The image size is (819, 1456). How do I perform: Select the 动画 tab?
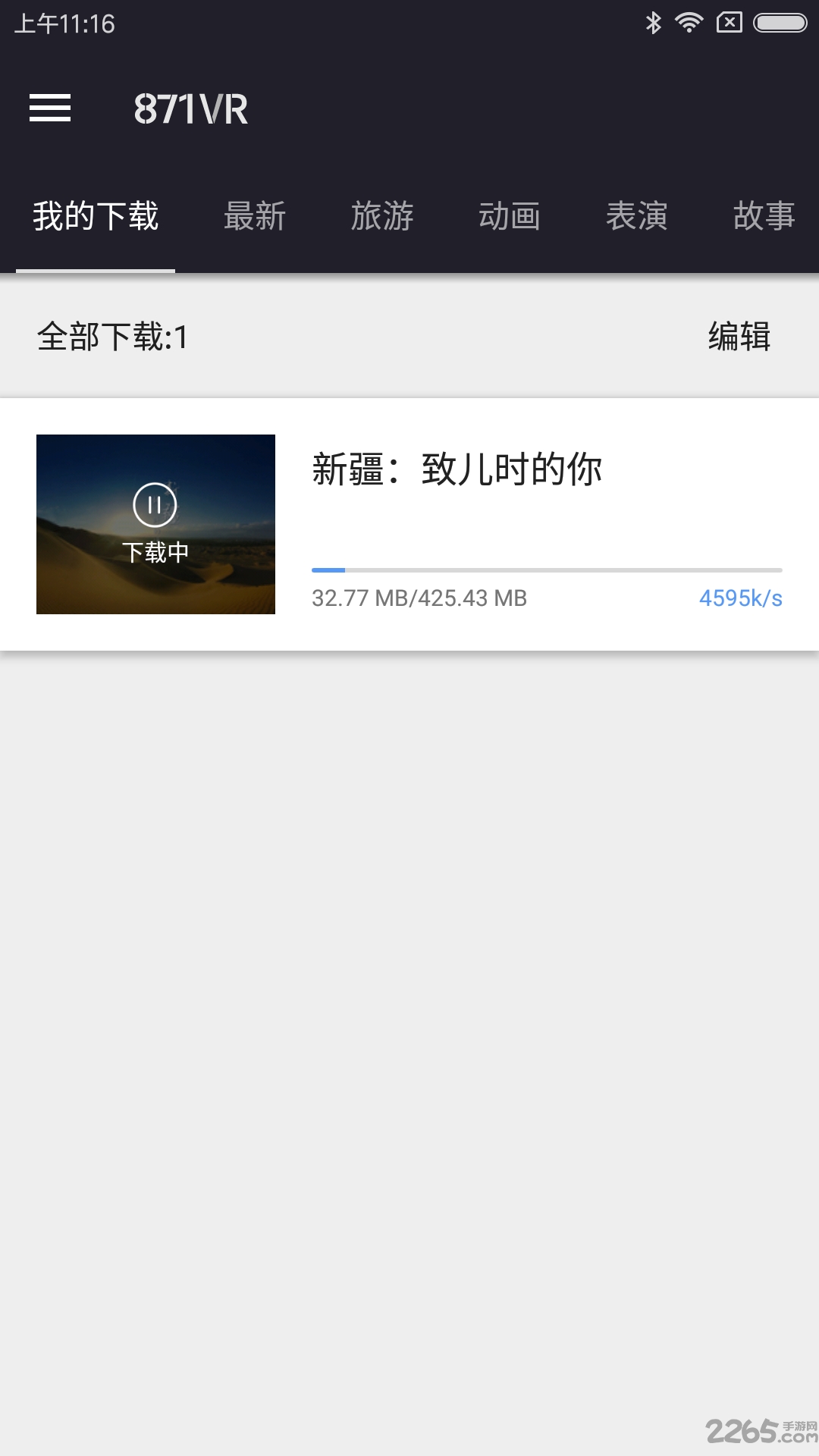tap(510, 216)
